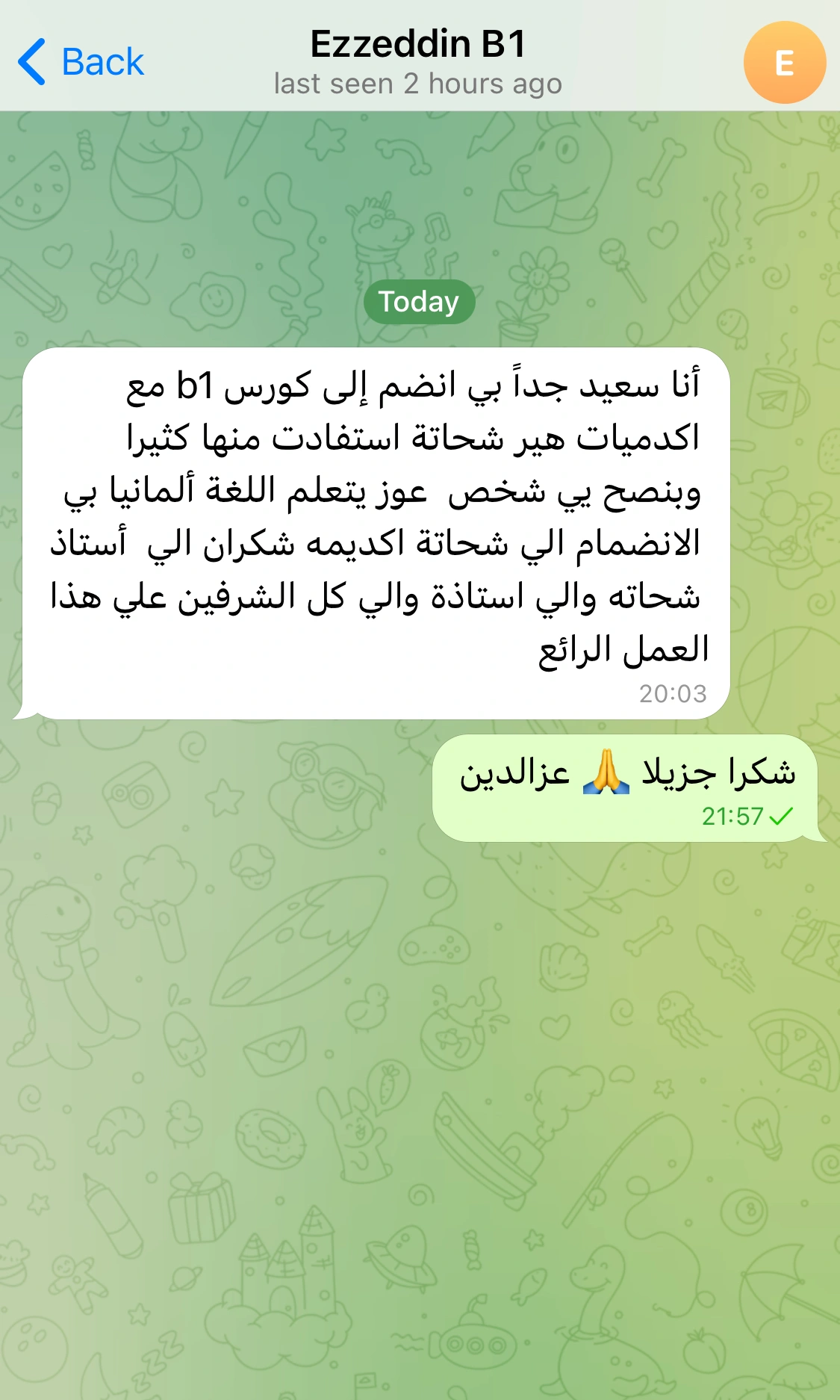
Task: Tap the outgoing reply sent at 21:57
Action: (x=626, y=788)
